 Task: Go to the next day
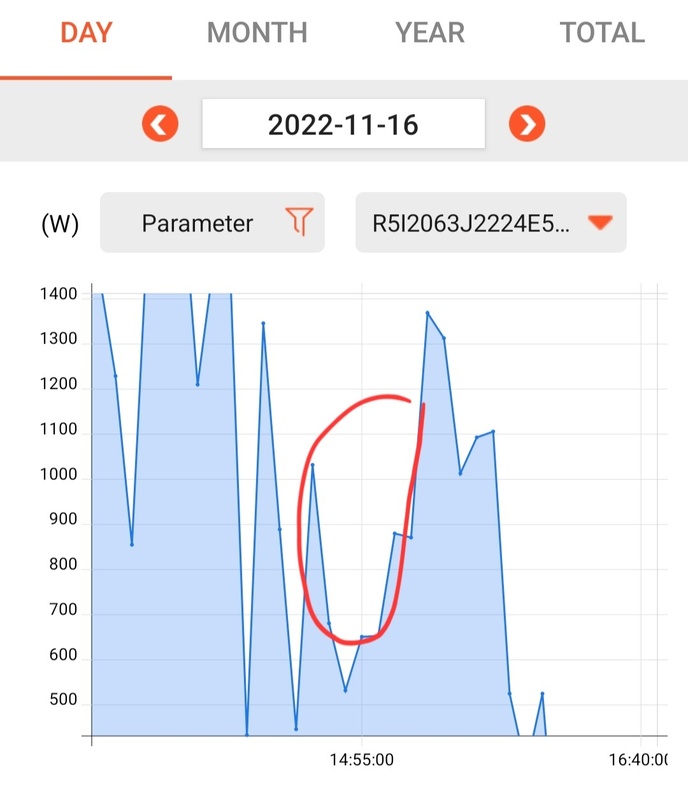click(x=527, y=125)
